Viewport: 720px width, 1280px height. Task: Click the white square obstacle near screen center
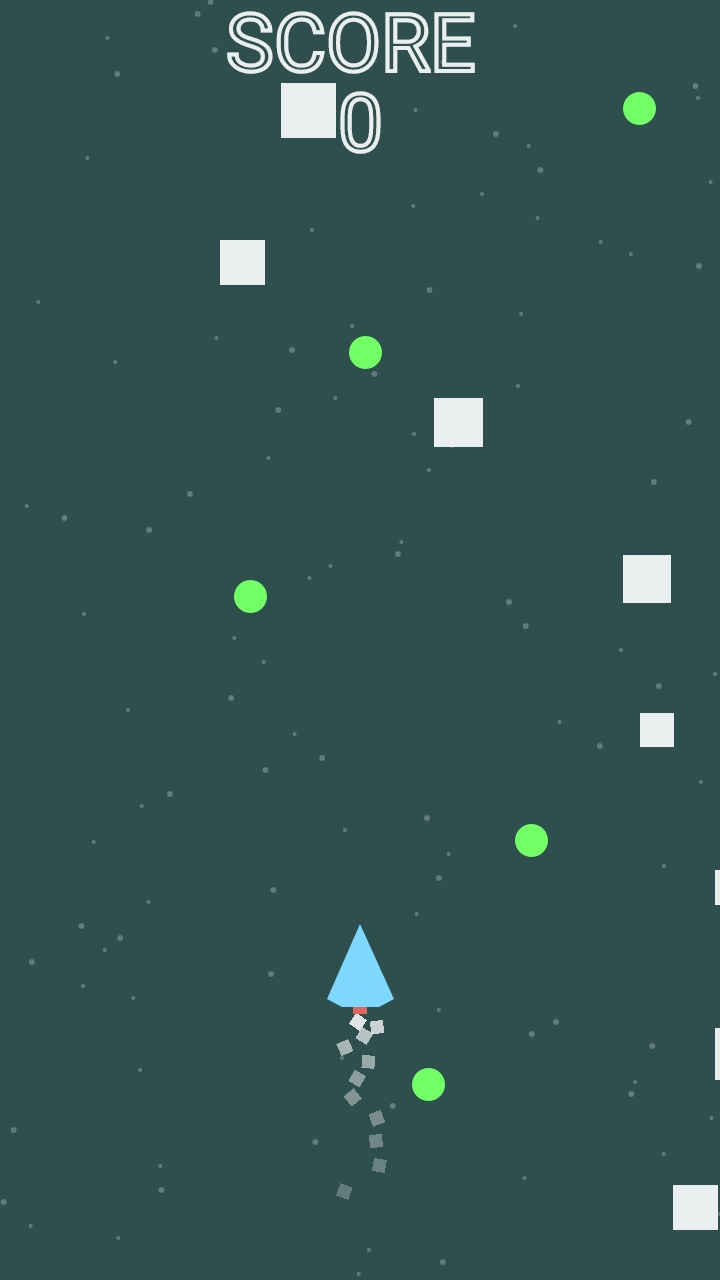[458, 421]
